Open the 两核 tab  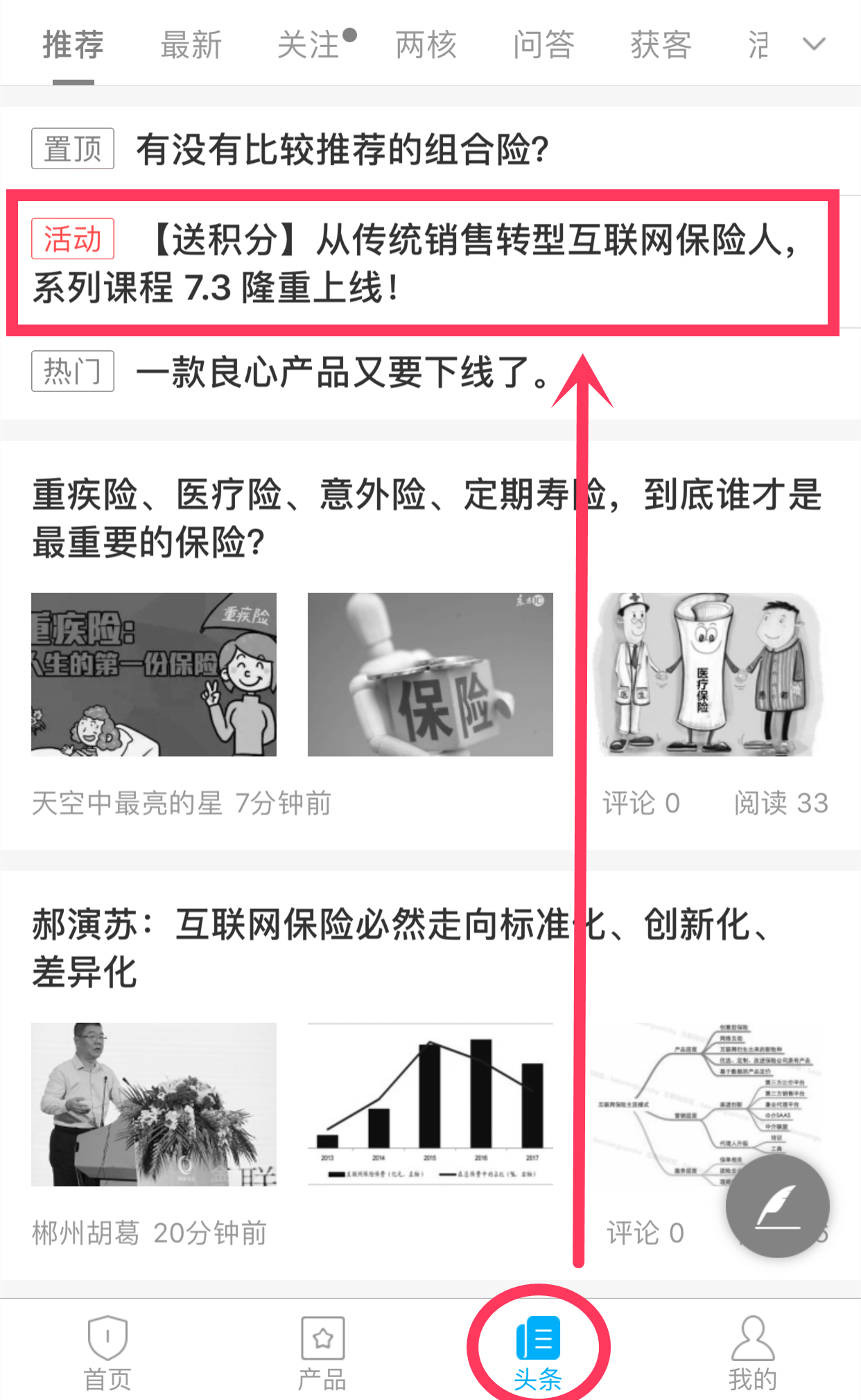coord(426,46)
